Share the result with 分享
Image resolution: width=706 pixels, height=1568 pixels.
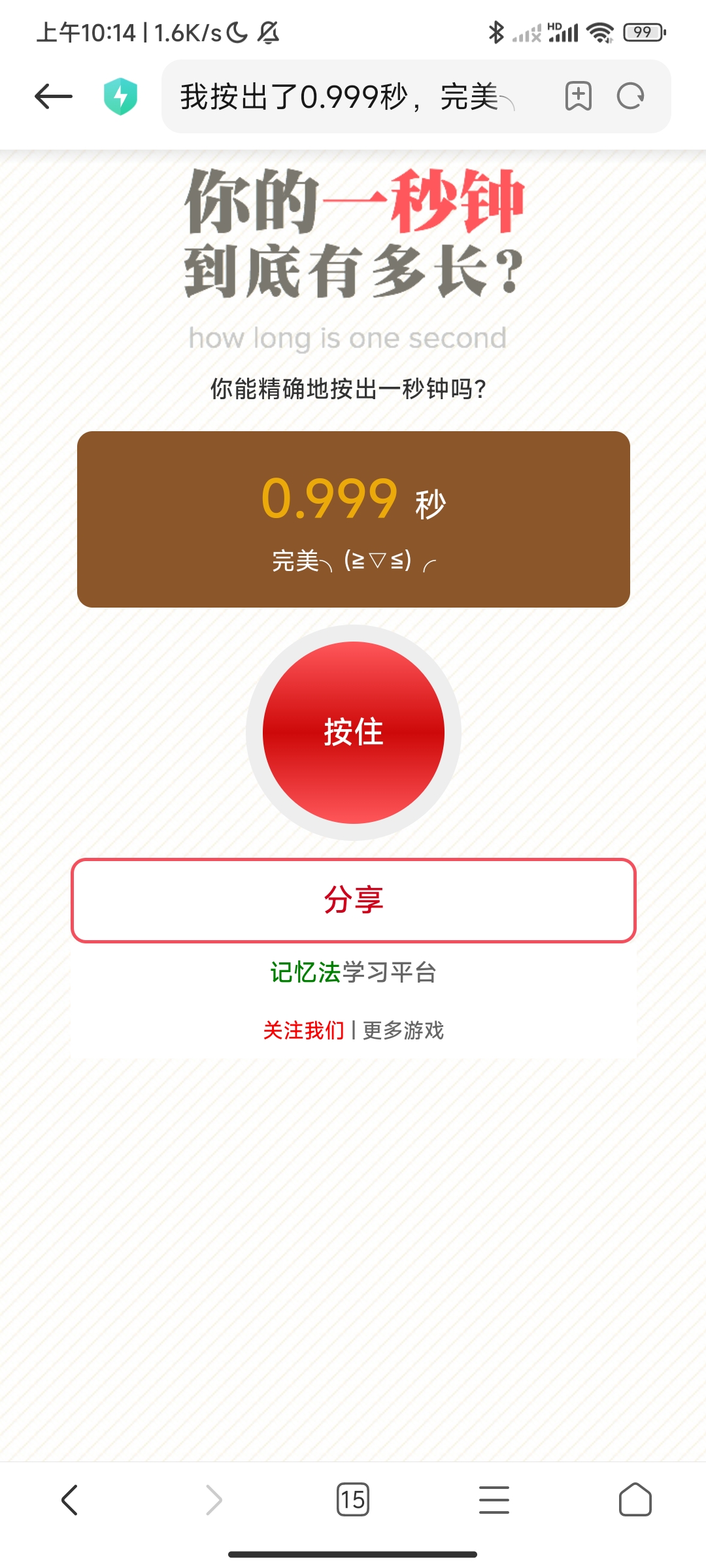(354, 900)
